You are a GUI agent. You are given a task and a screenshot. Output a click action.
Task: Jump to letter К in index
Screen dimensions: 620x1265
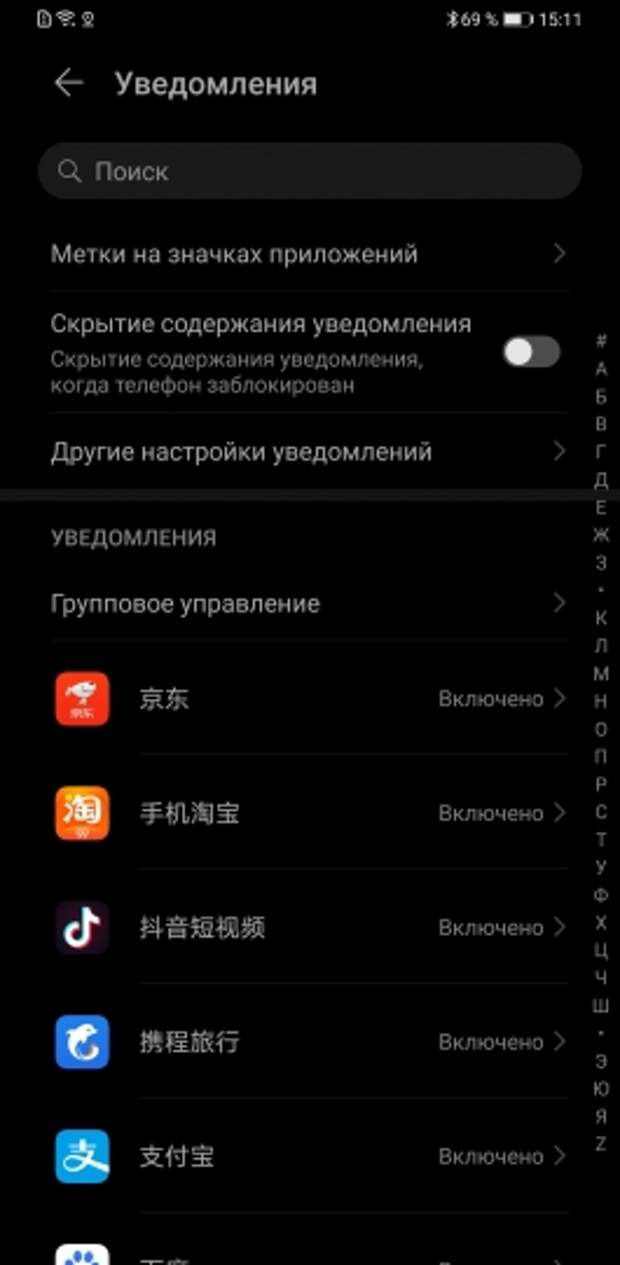601,618
